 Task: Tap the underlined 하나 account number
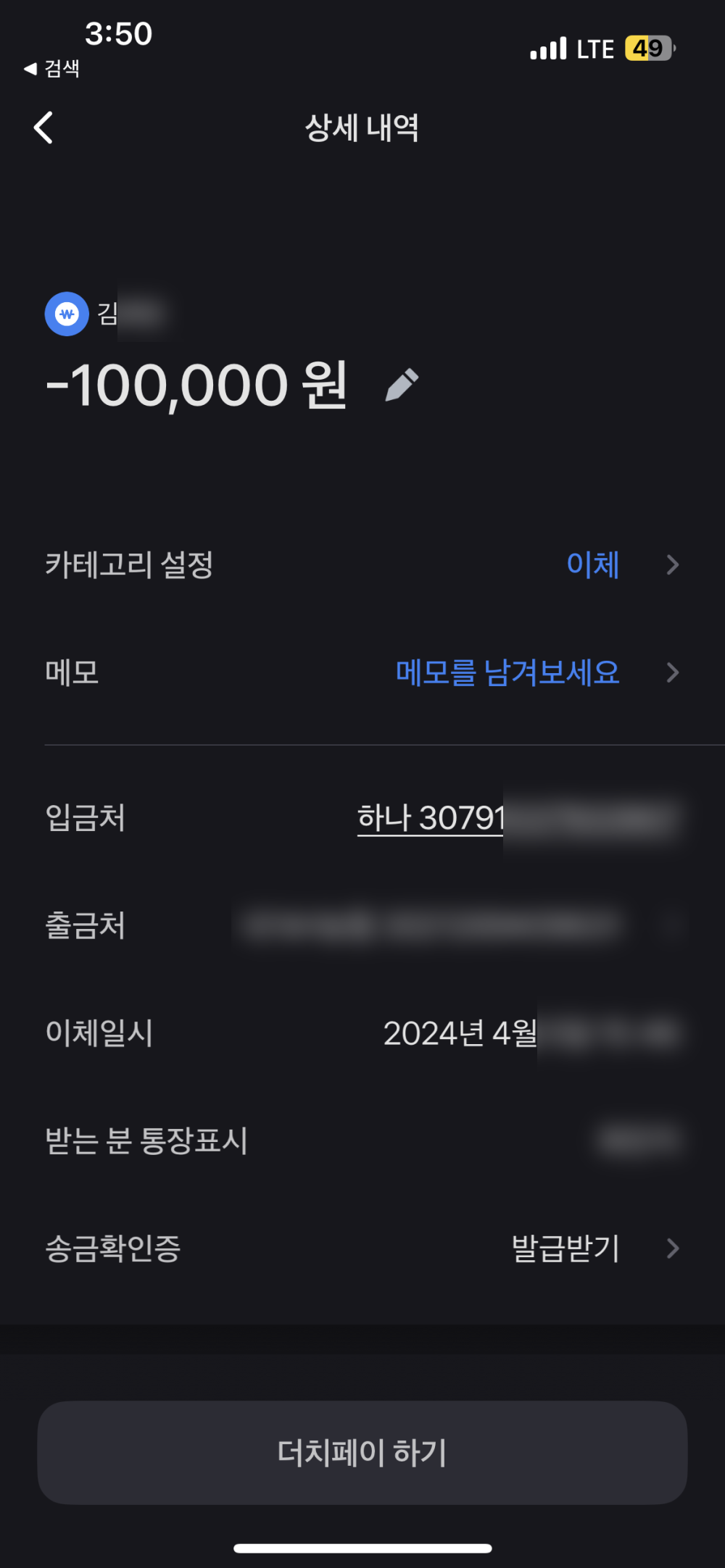click(x=431, y=819)
